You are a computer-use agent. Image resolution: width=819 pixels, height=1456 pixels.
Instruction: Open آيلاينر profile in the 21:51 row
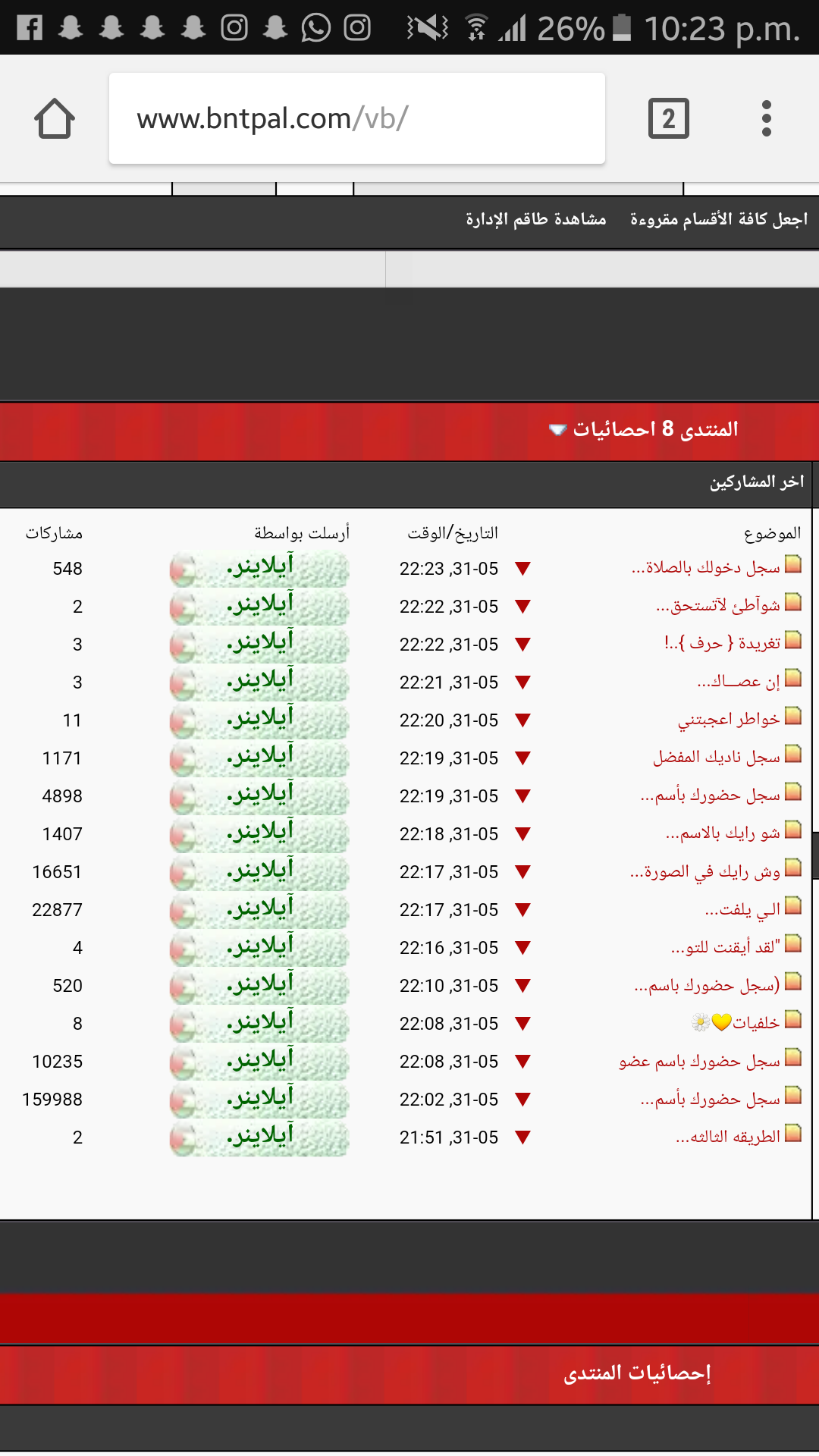click(x=259, y=1137)
